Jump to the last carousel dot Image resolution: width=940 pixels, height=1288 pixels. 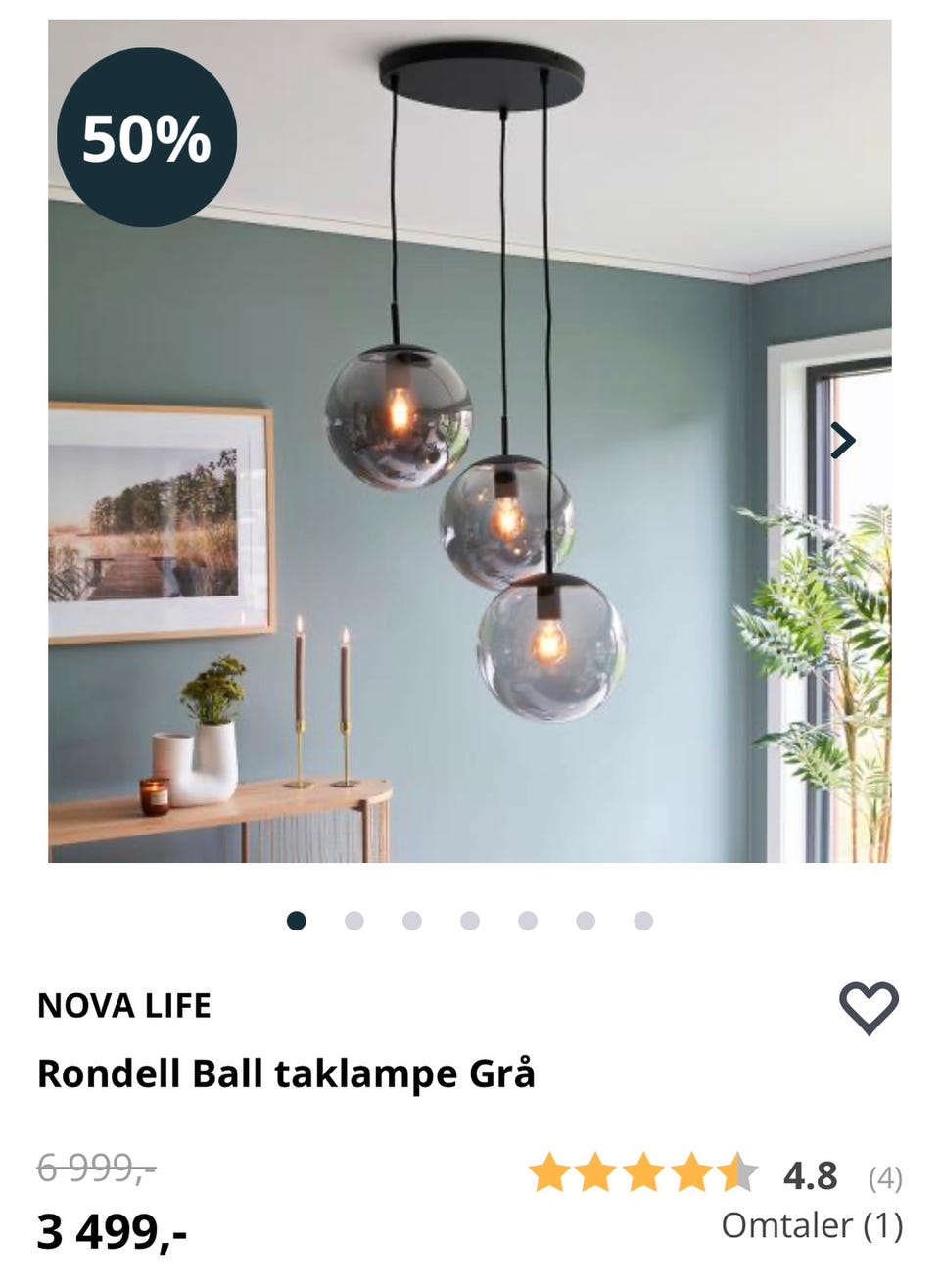[642, 919]
